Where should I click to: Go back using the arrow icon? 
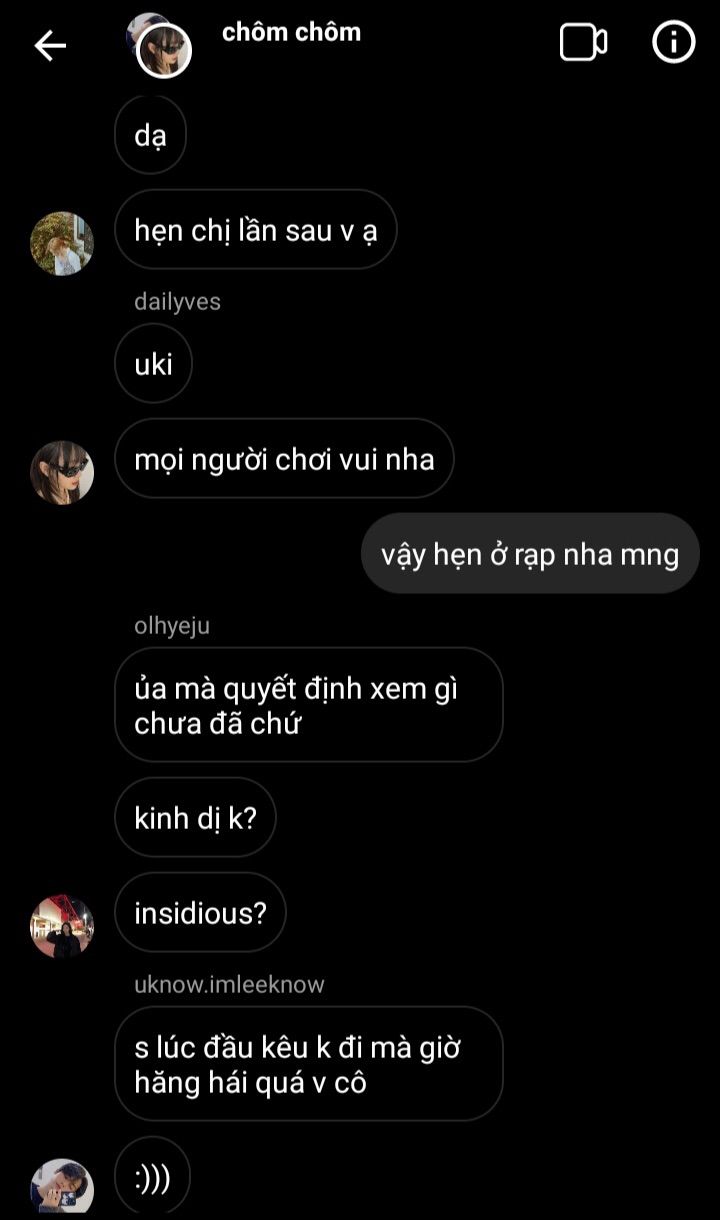click(50, 45)
